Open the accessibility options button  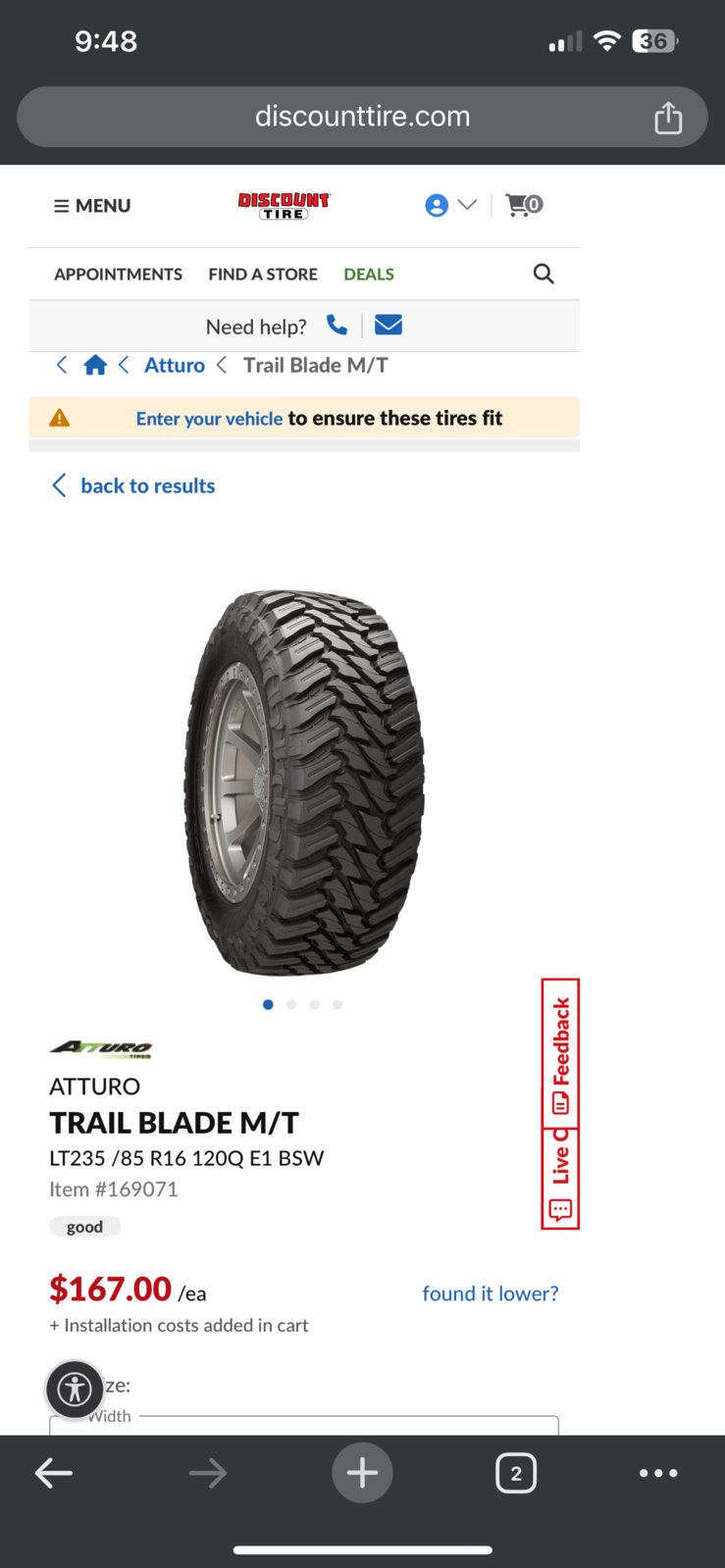[75, 1389]
